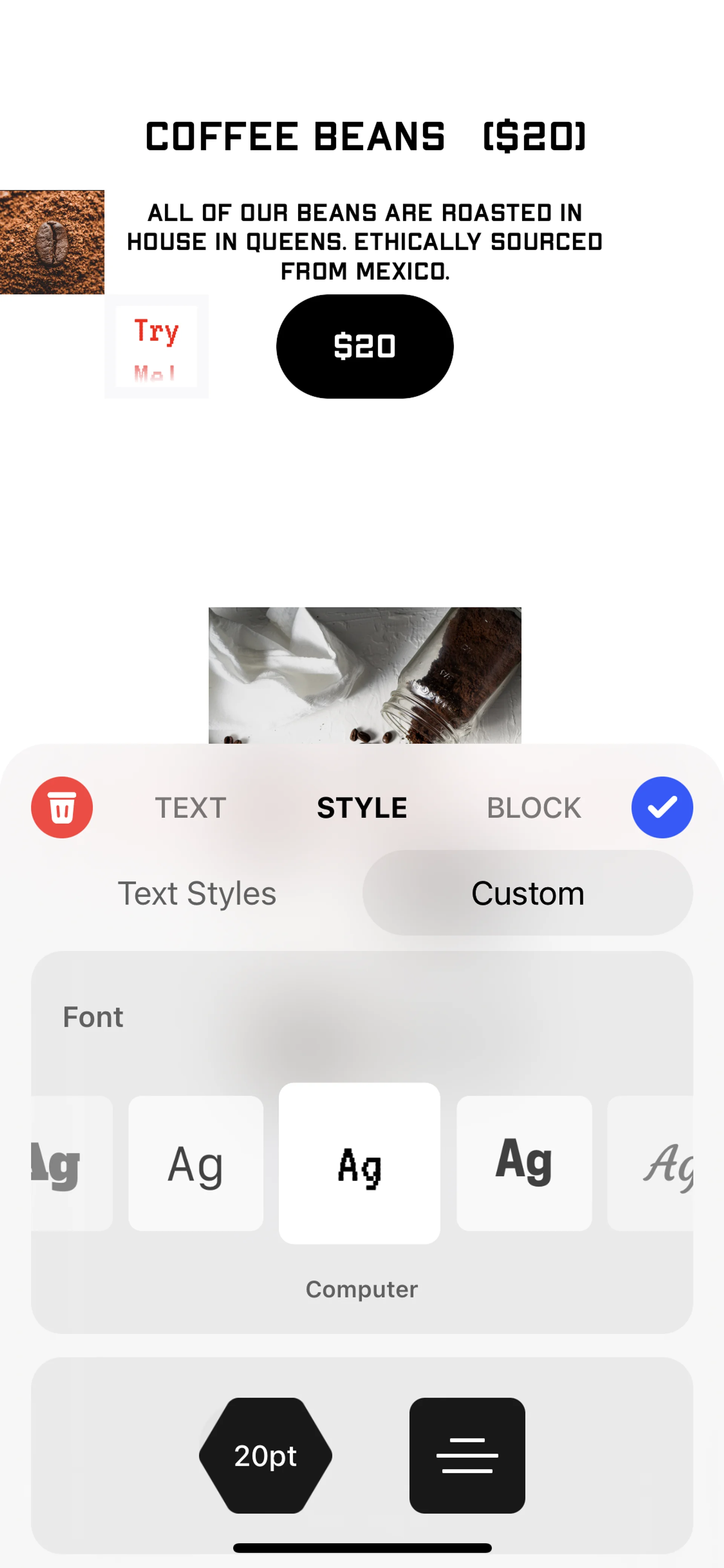
Task: Tap the black $20 button
Action: point(364,346)
